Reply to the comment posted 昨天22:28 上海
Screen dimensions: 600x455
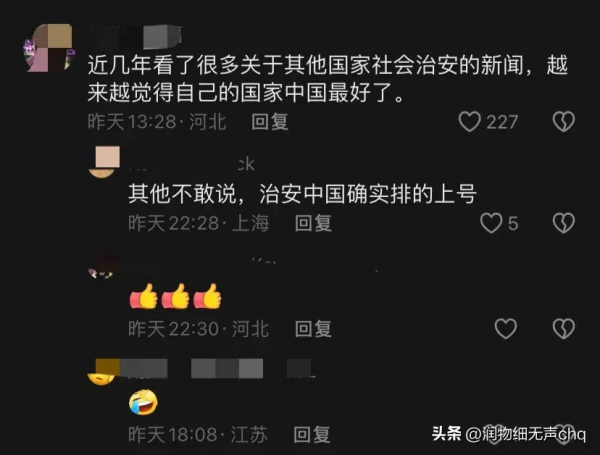click(313, 223)
